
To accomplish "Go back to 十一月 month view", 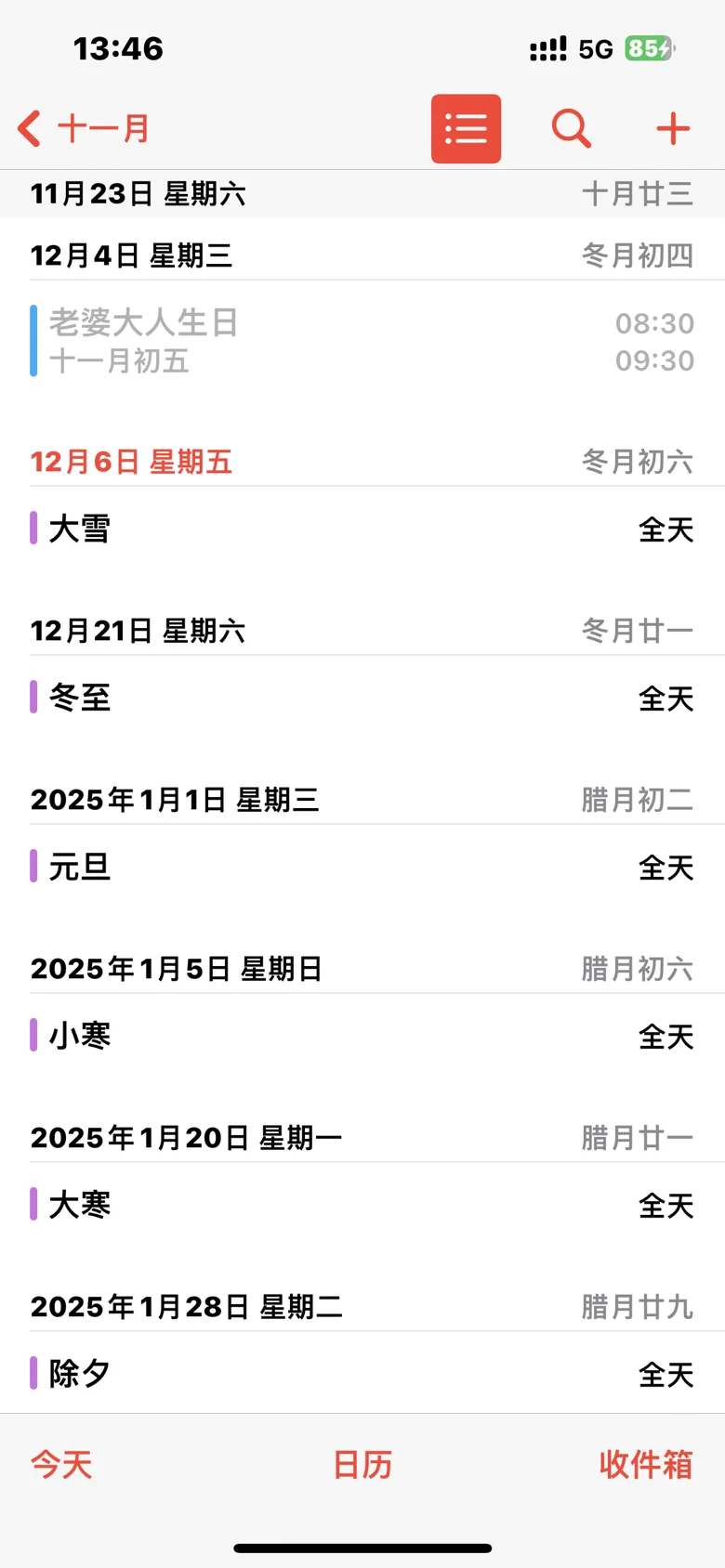I will [x=84, y=128].
